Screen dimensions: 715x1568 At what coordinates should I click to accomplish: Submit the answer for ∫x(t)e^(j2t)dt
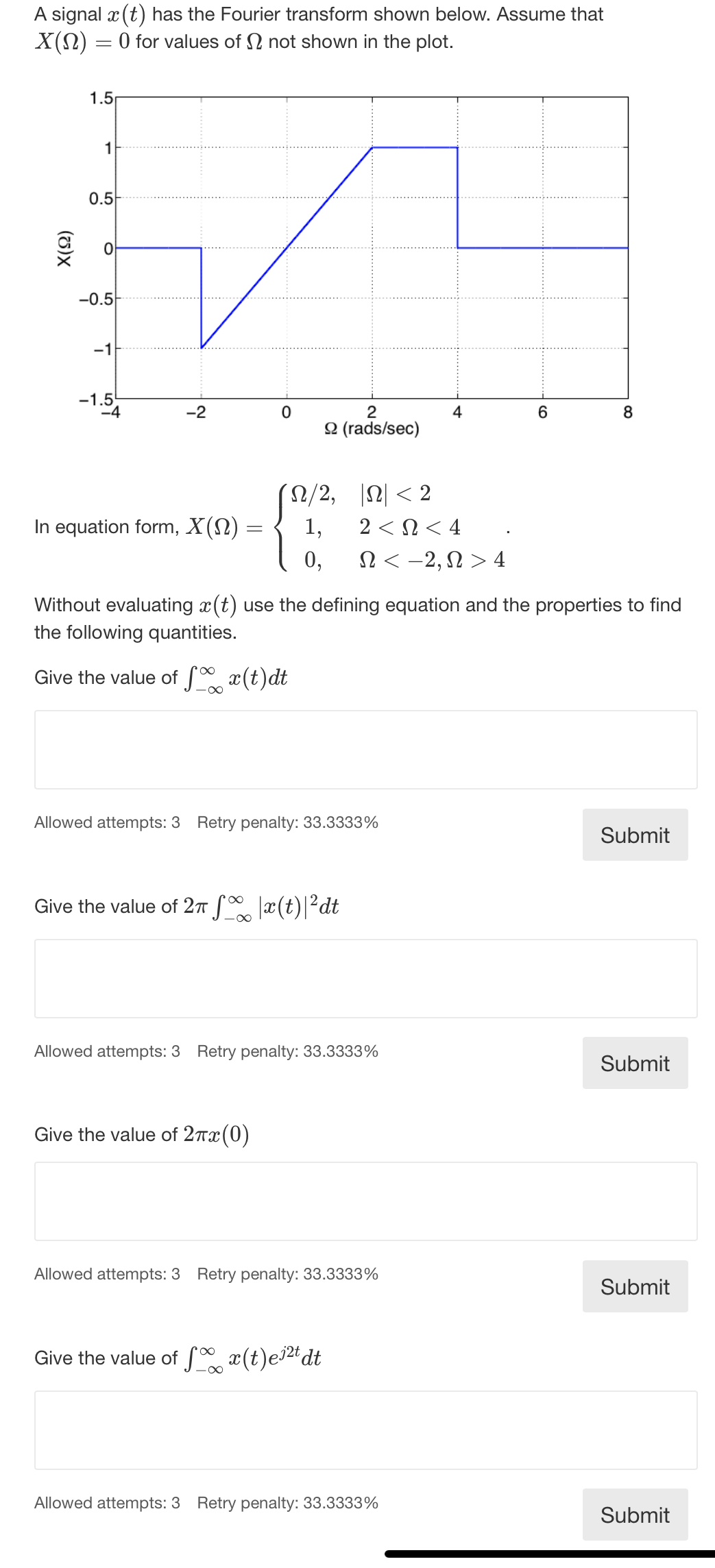coord(634,1515)
